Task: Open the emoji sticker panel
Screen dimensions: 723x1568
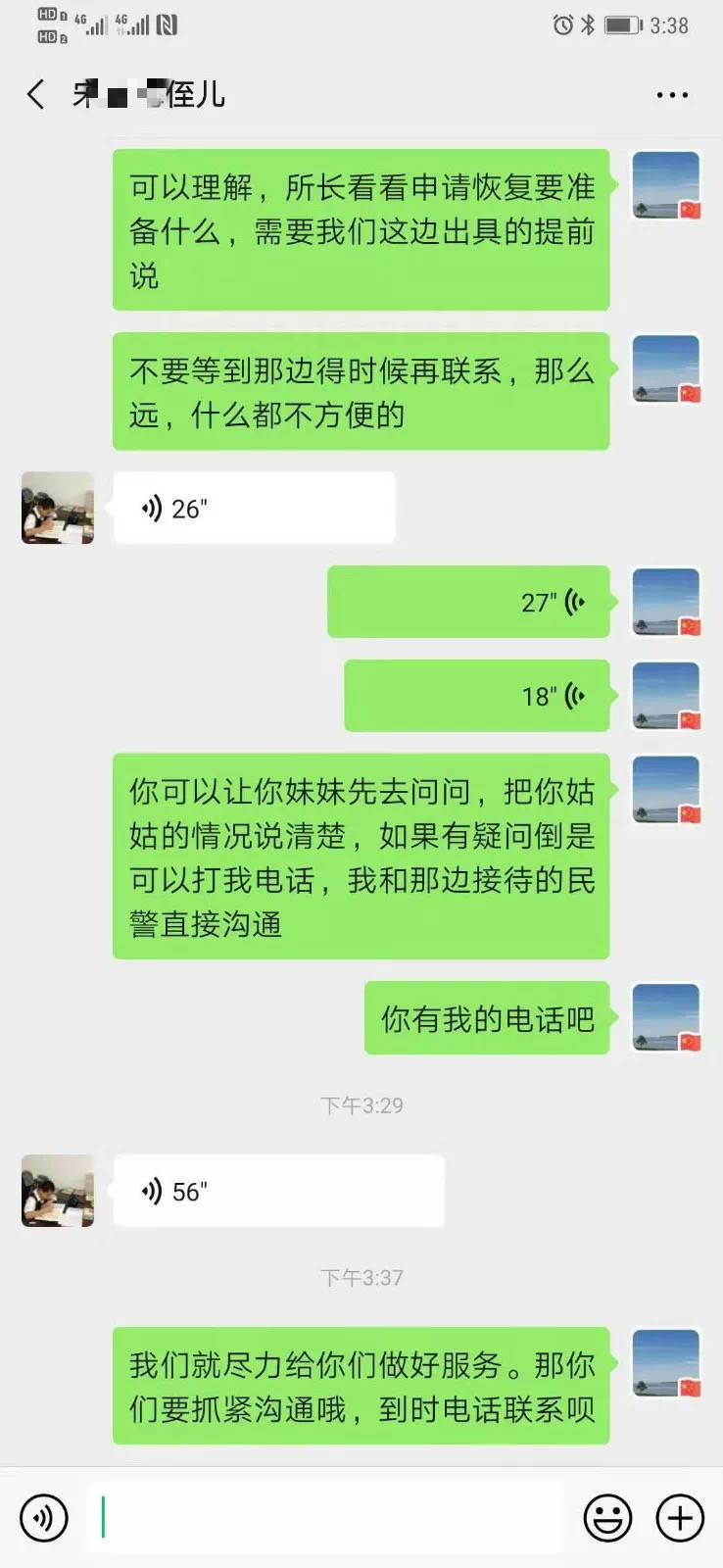Action: [607, 1518]
